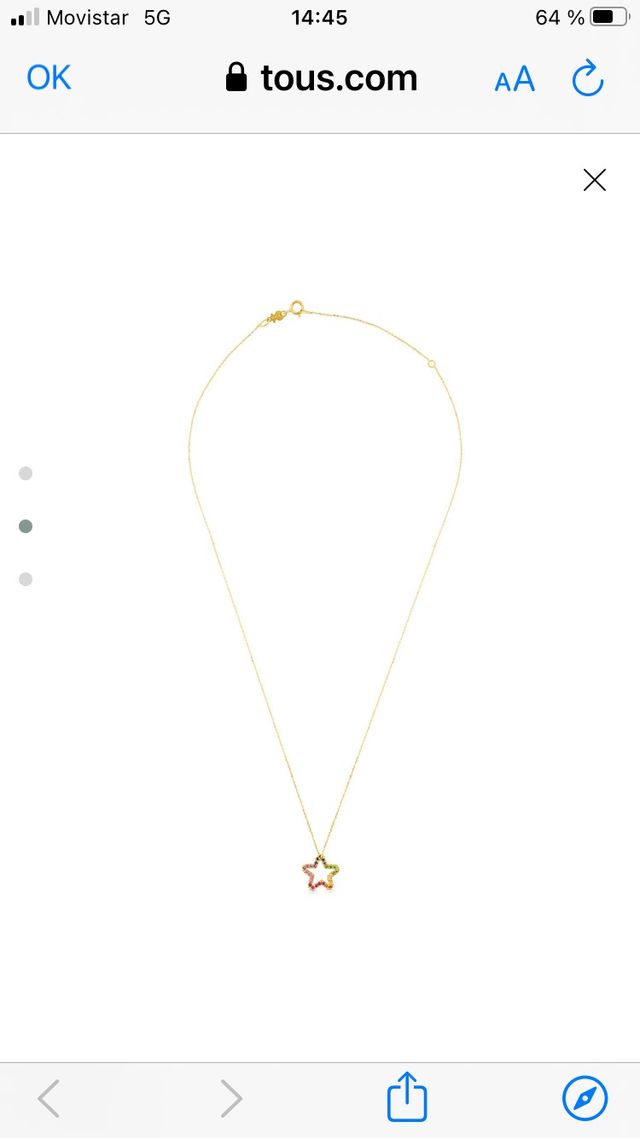Select the third image indicator dot

pyautogui.click(x=26, y=578)
